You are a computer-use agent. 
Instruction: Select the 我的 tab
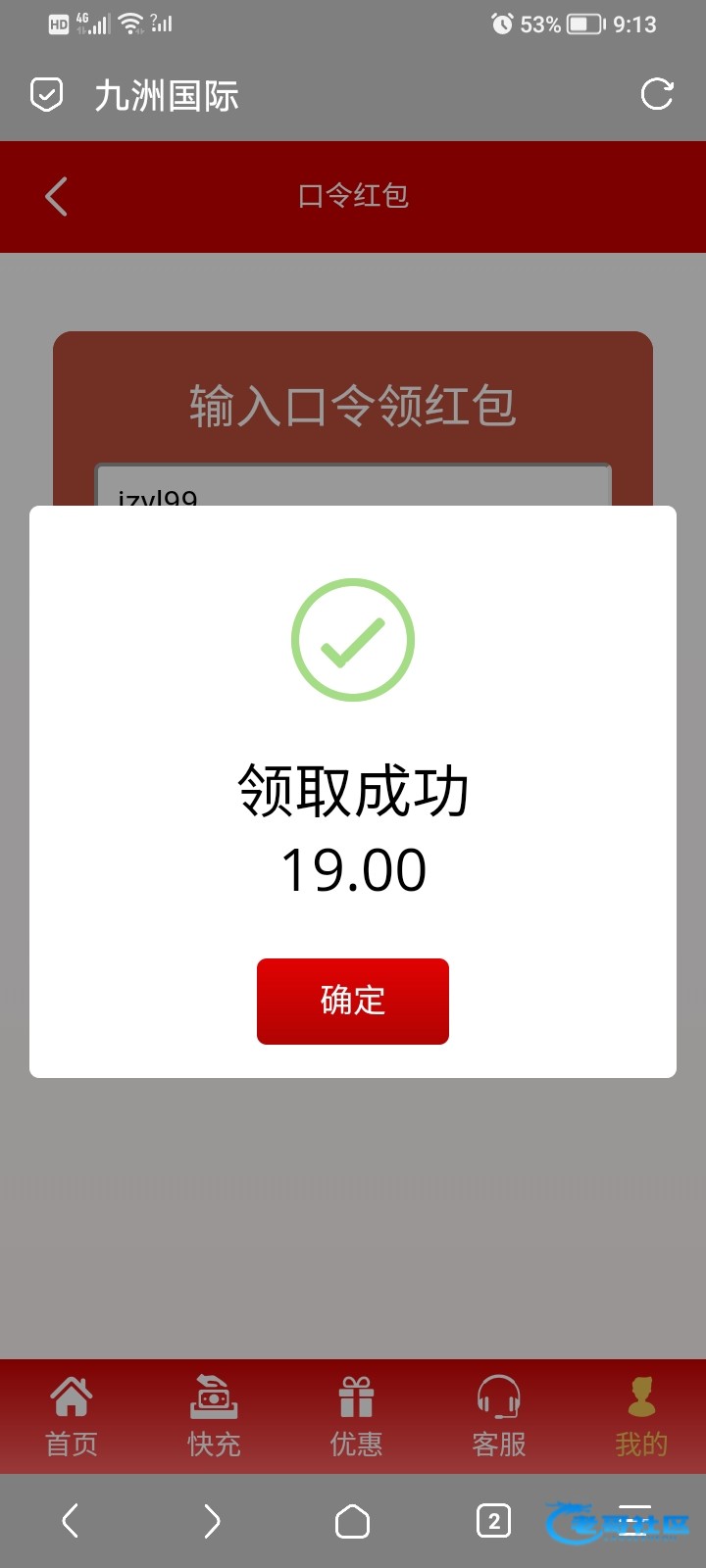coord(641,1416)
